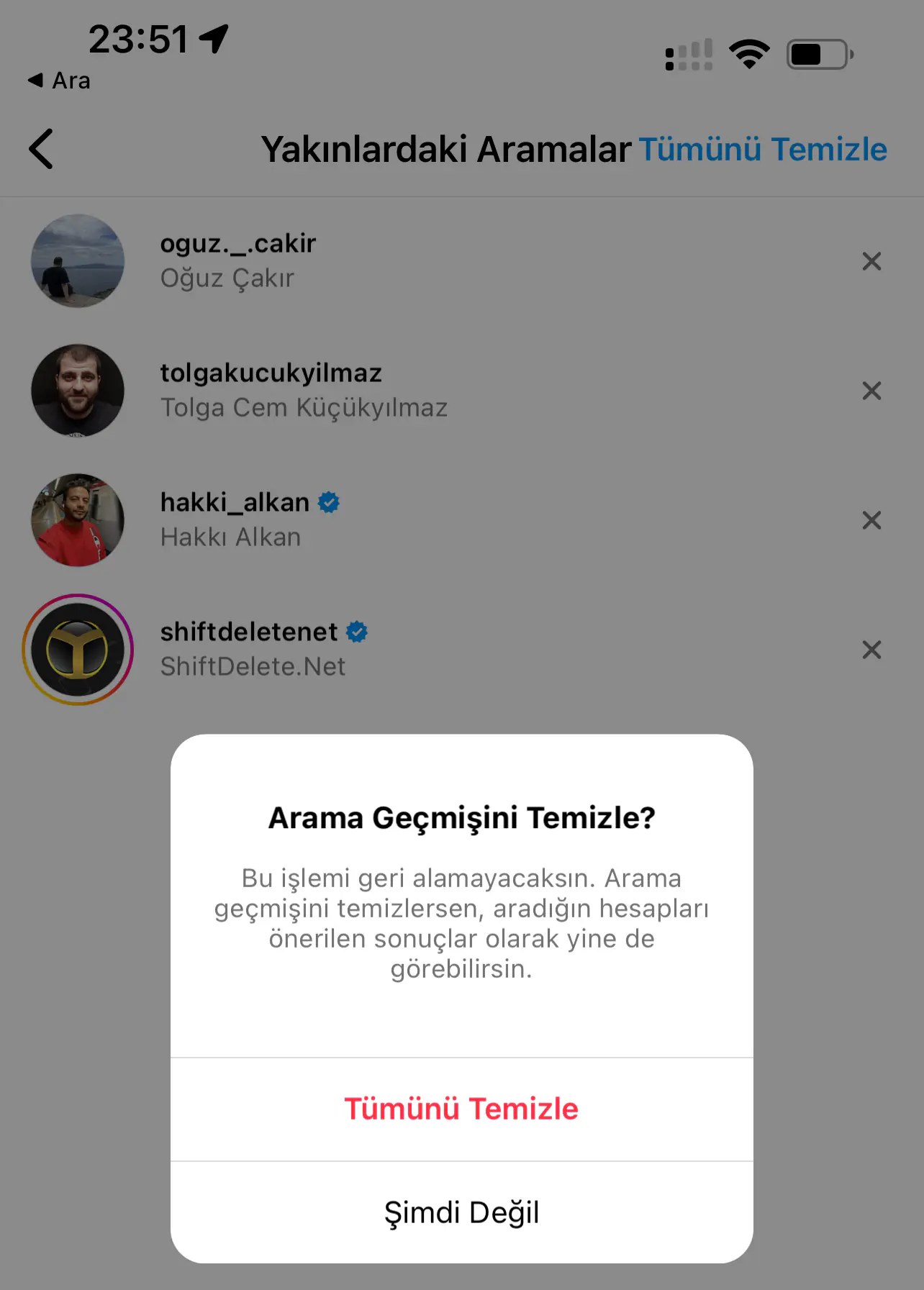The image size is (924, 1290).
Task: Tap the verified badge next to shiftdeletenet
Action: point(358,631)
